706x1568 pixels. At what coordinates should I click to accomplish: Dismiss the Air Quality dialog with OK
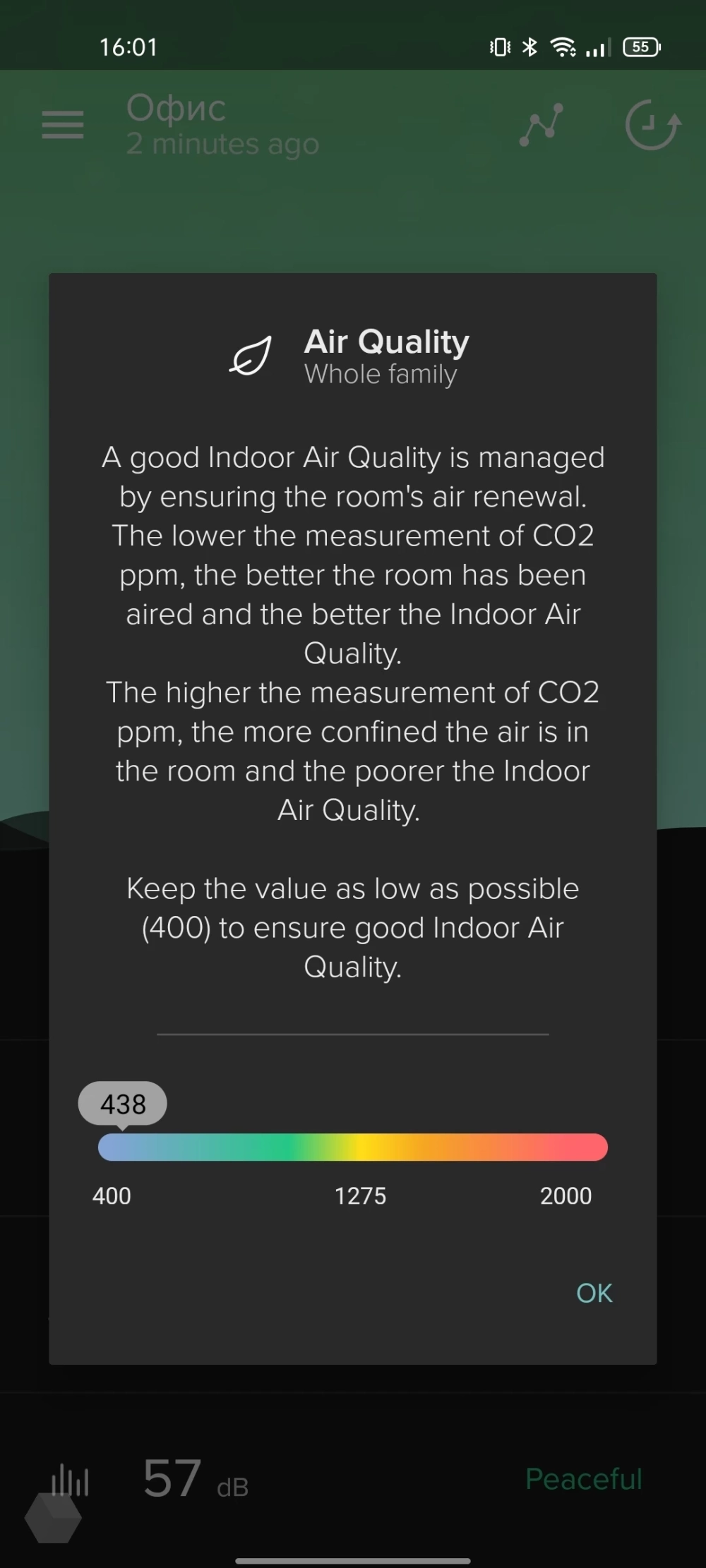594,1293
